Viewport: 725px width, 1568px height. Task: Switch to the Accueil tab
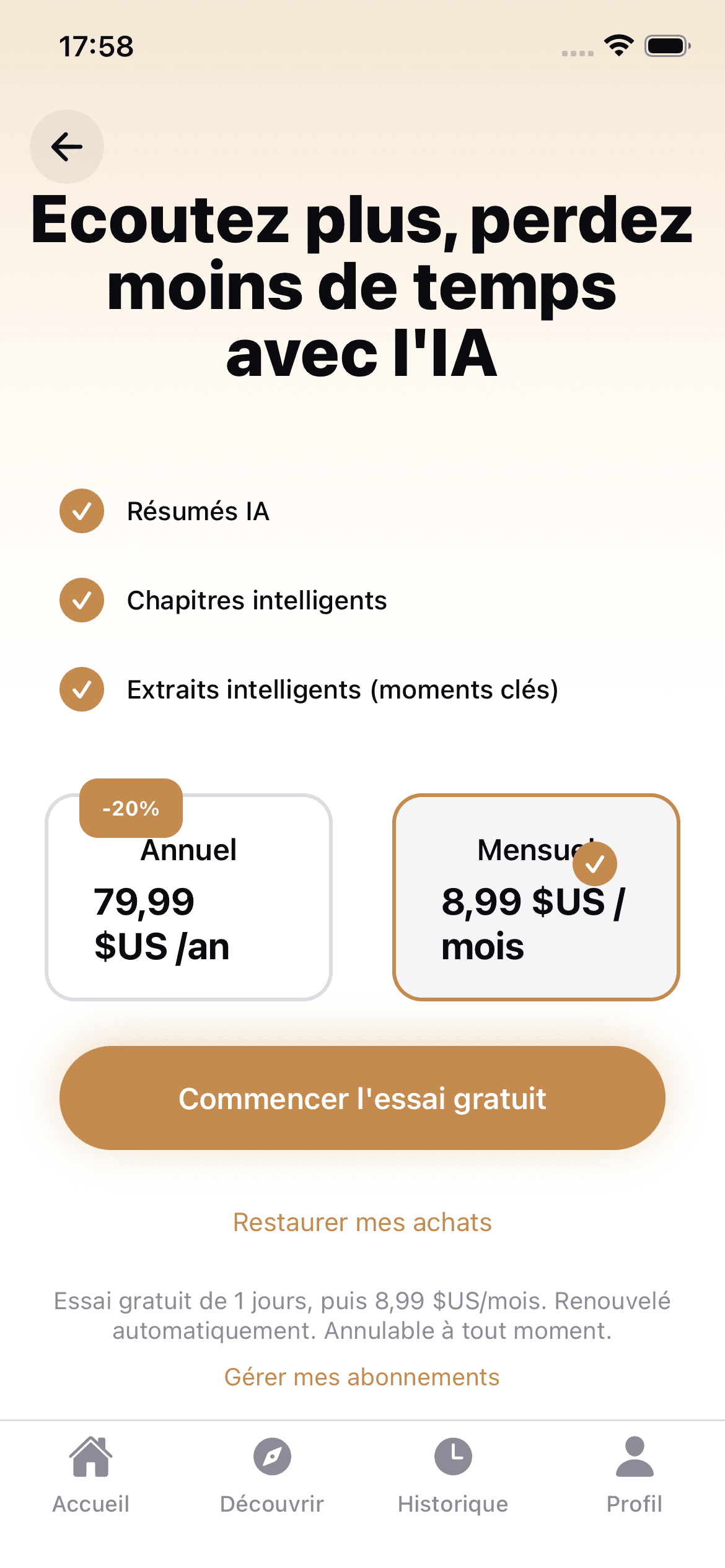[90, 1486]
